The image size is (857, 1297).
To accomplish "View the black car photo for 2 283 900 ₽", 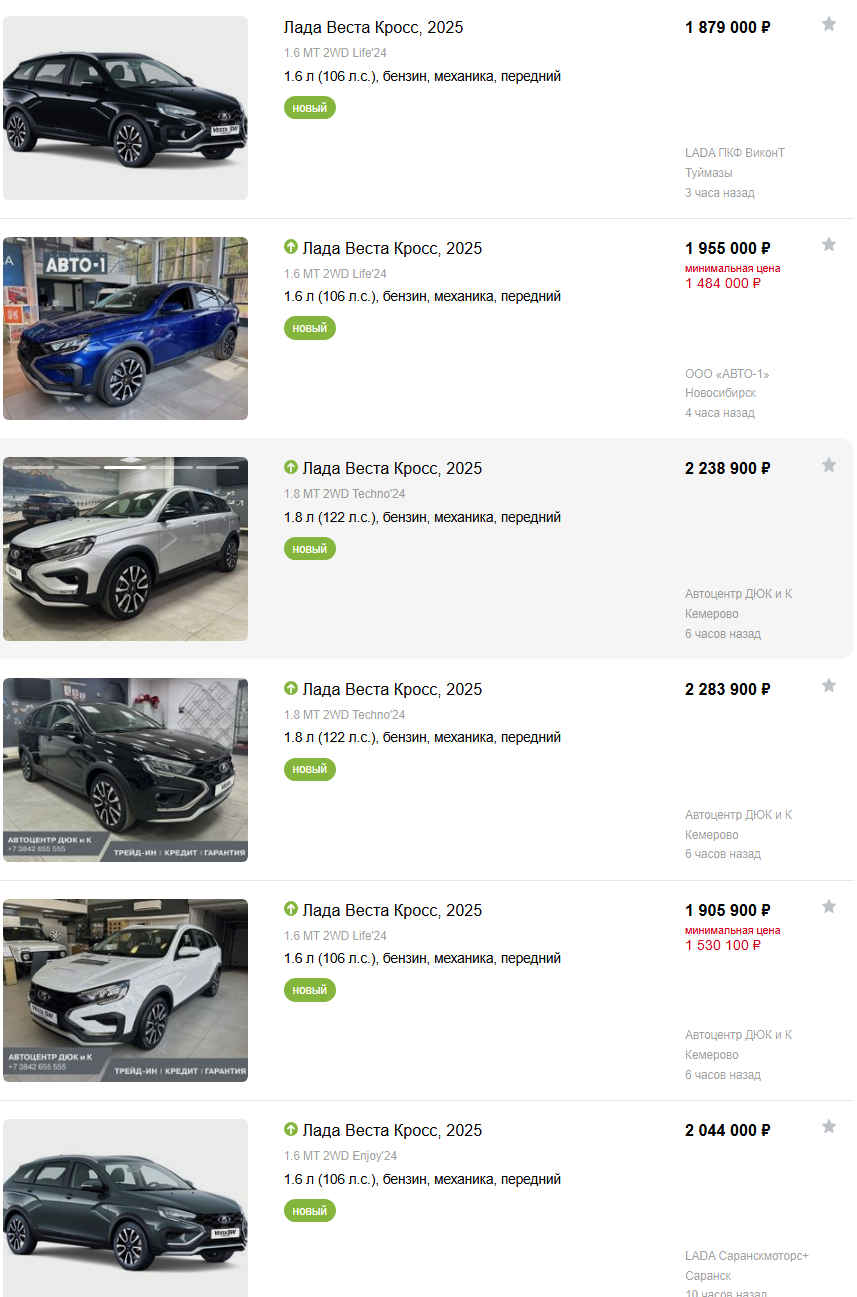I will point(125,770).
